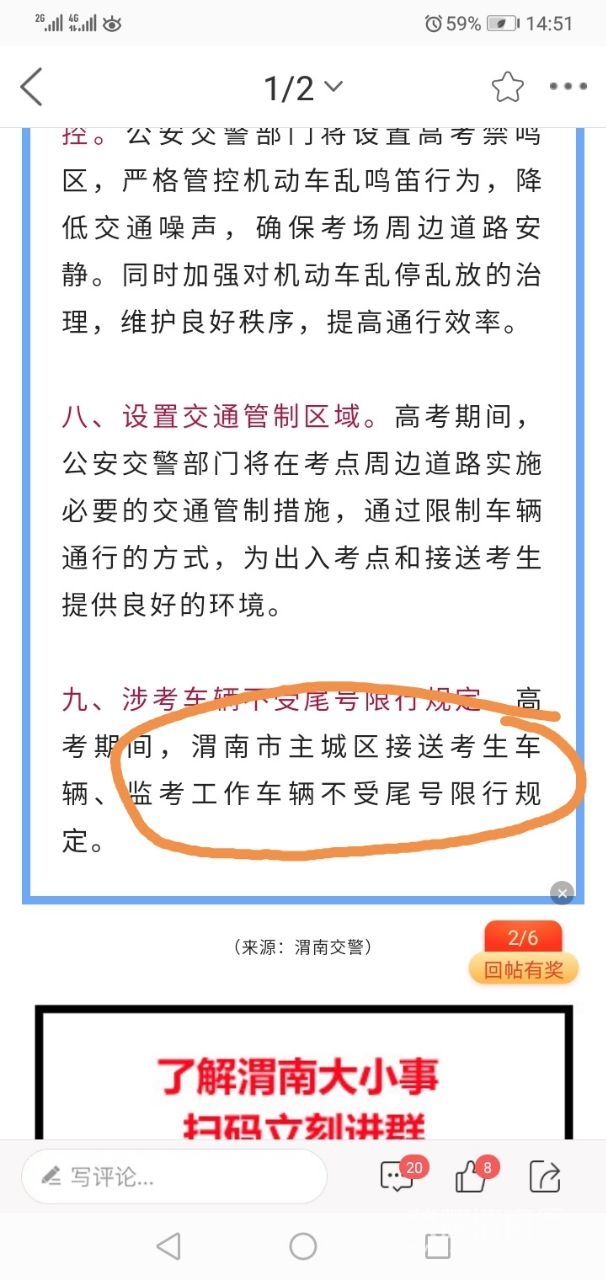Go back using the top-left arrow

[32, 88]
